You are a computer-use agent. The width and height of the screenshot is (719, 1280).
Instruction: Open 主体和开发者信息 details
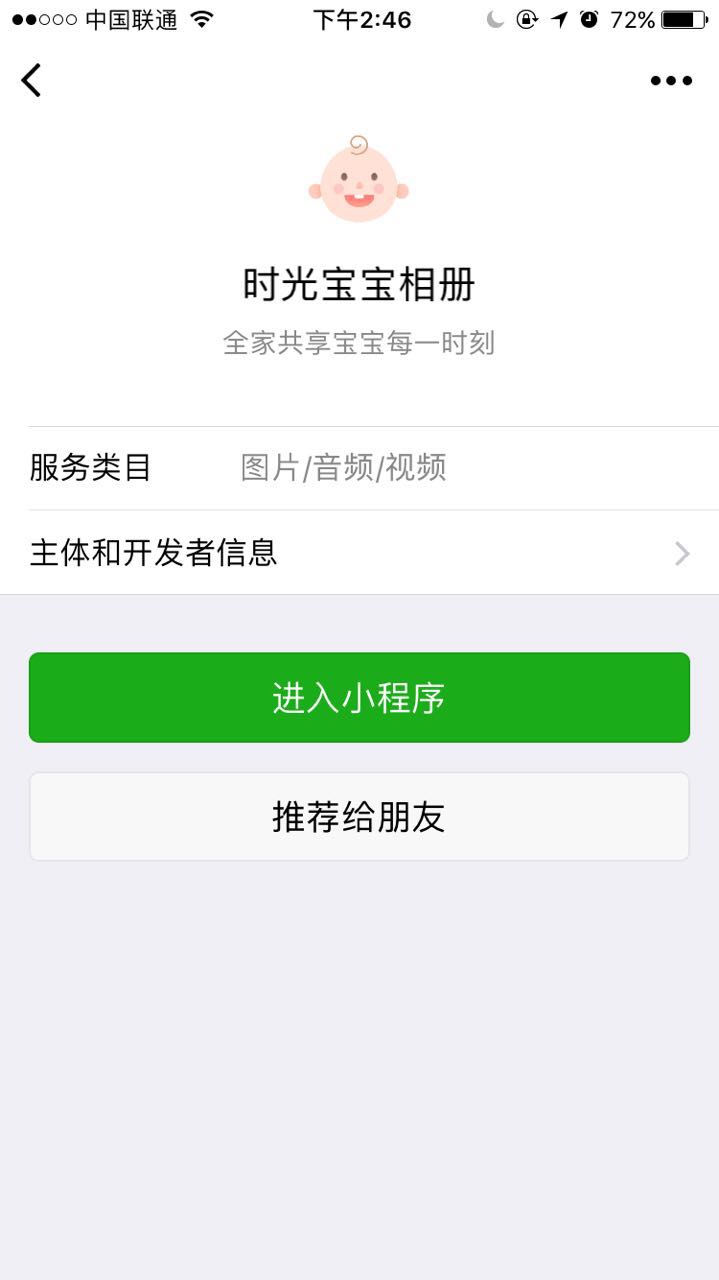click(359, 553)
